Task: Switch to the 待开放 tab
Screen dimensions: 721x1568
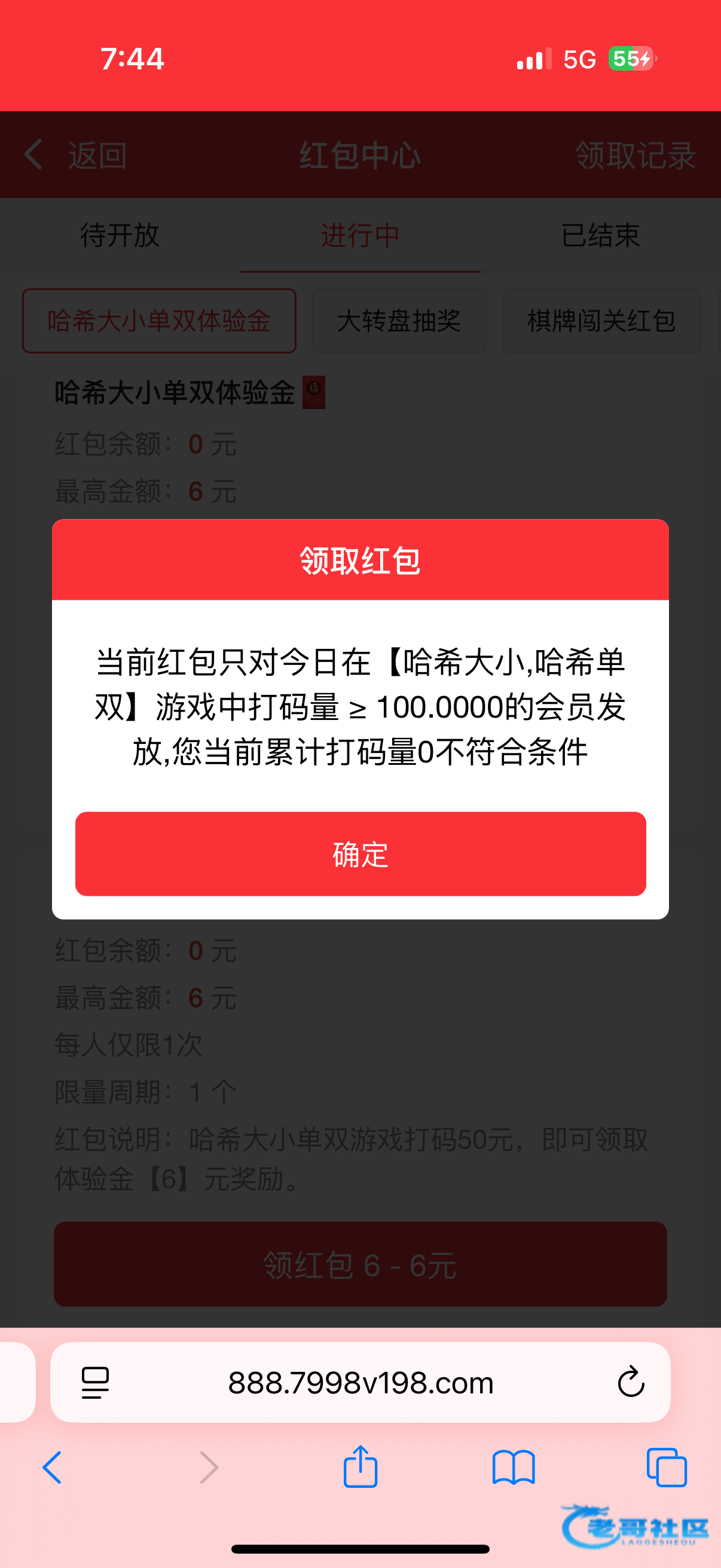Action: click(x=120, y=236)
